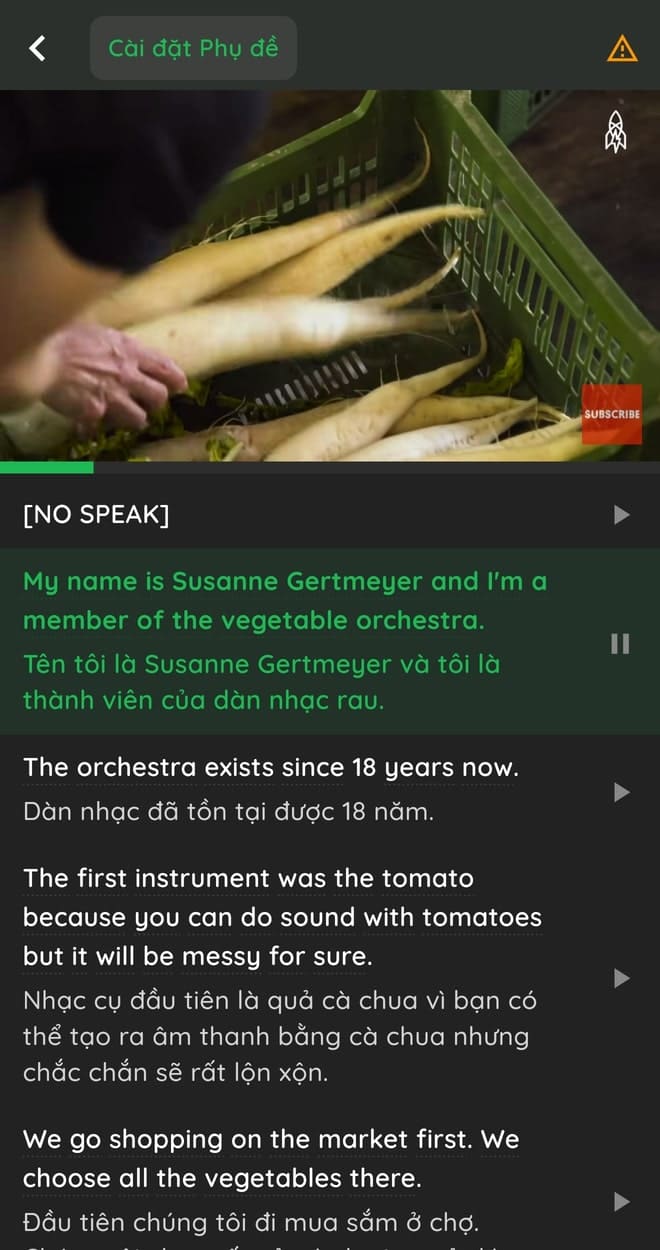Go back using the top-left arrow

tap(37, 48)
